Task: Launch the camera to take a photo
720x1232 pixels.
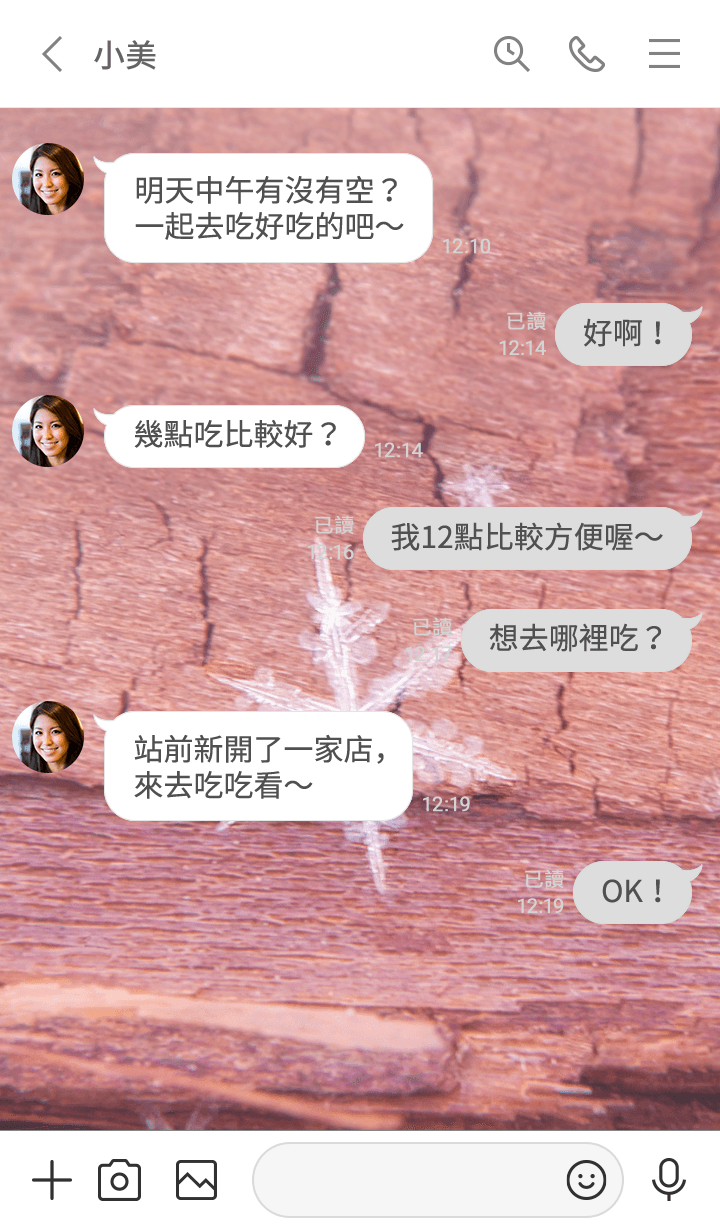Action: [x=119, y=1181]
